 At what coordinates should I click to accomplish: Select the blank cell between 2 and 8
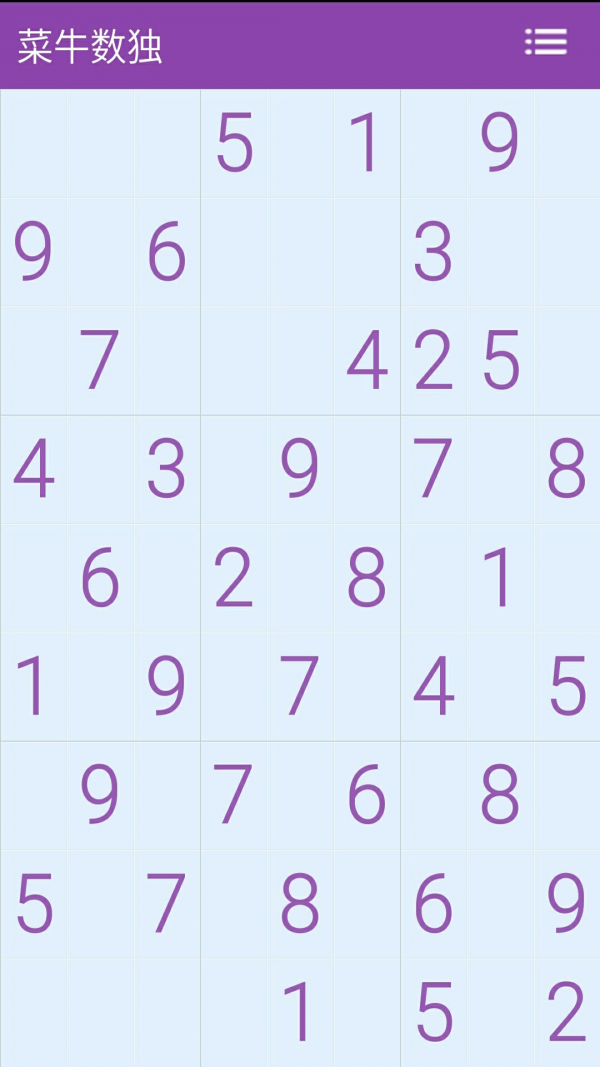300,578
